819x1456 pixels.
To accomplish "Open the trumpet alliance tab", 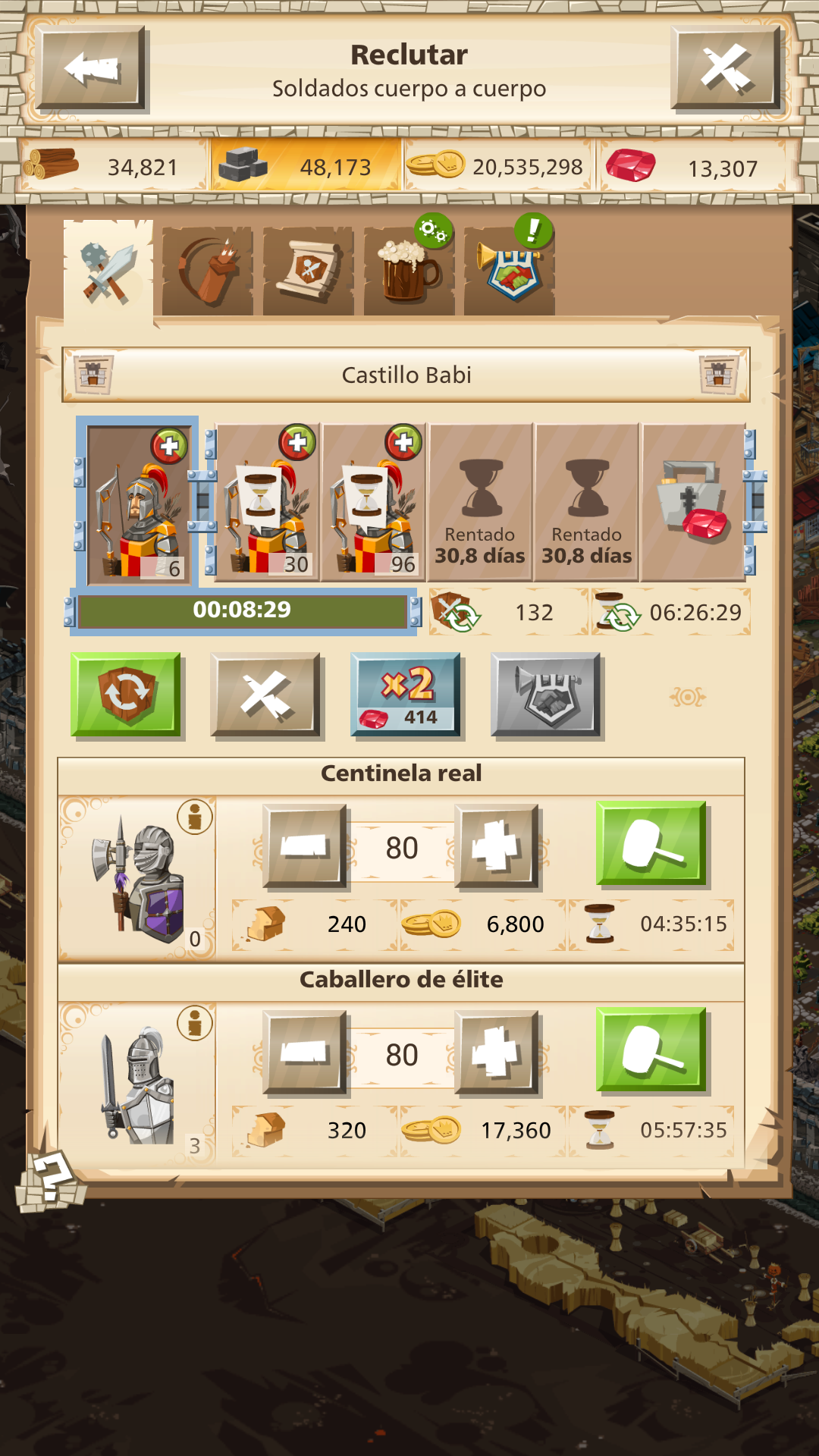I will (510, 271).
